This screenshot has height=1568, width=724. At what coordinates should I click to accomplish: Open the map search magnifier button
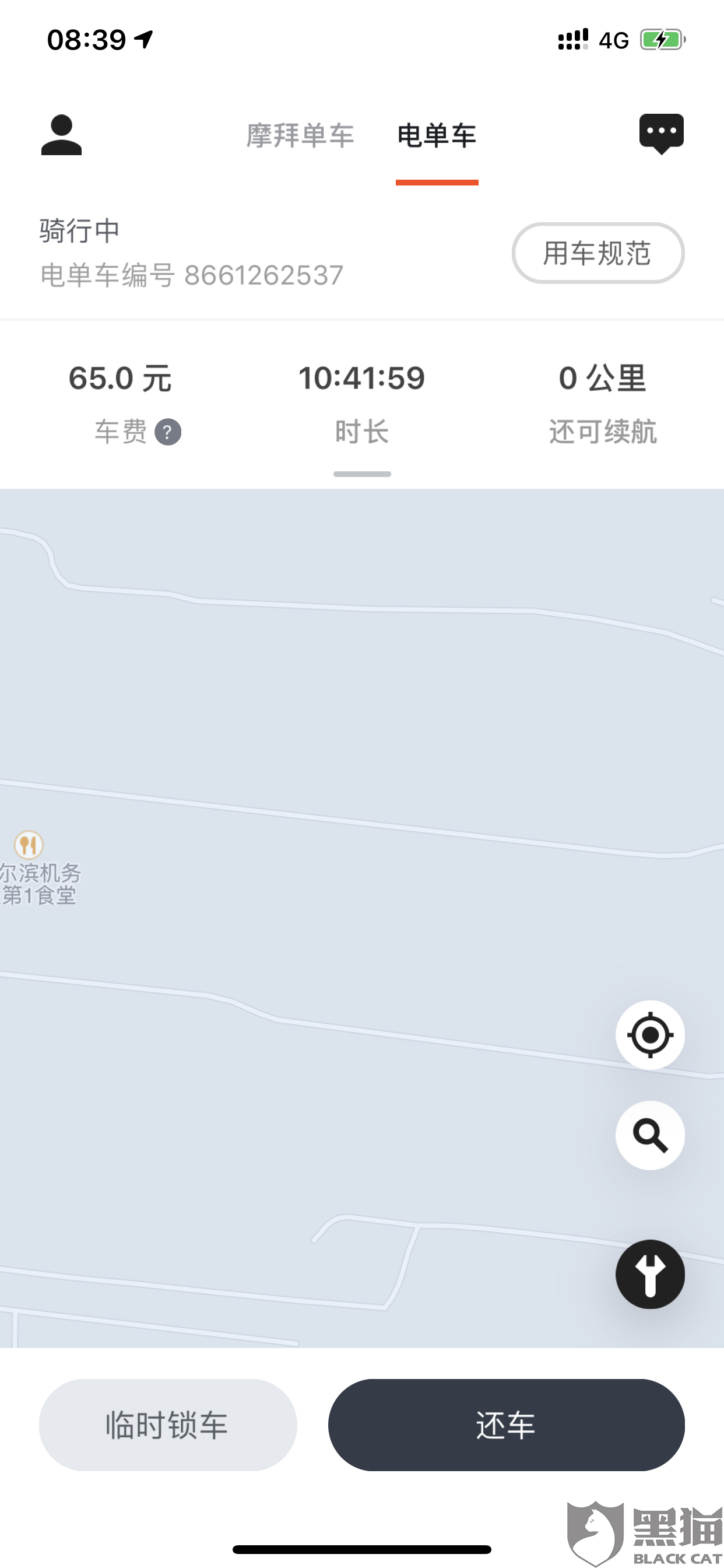(x=650, y=1135)
